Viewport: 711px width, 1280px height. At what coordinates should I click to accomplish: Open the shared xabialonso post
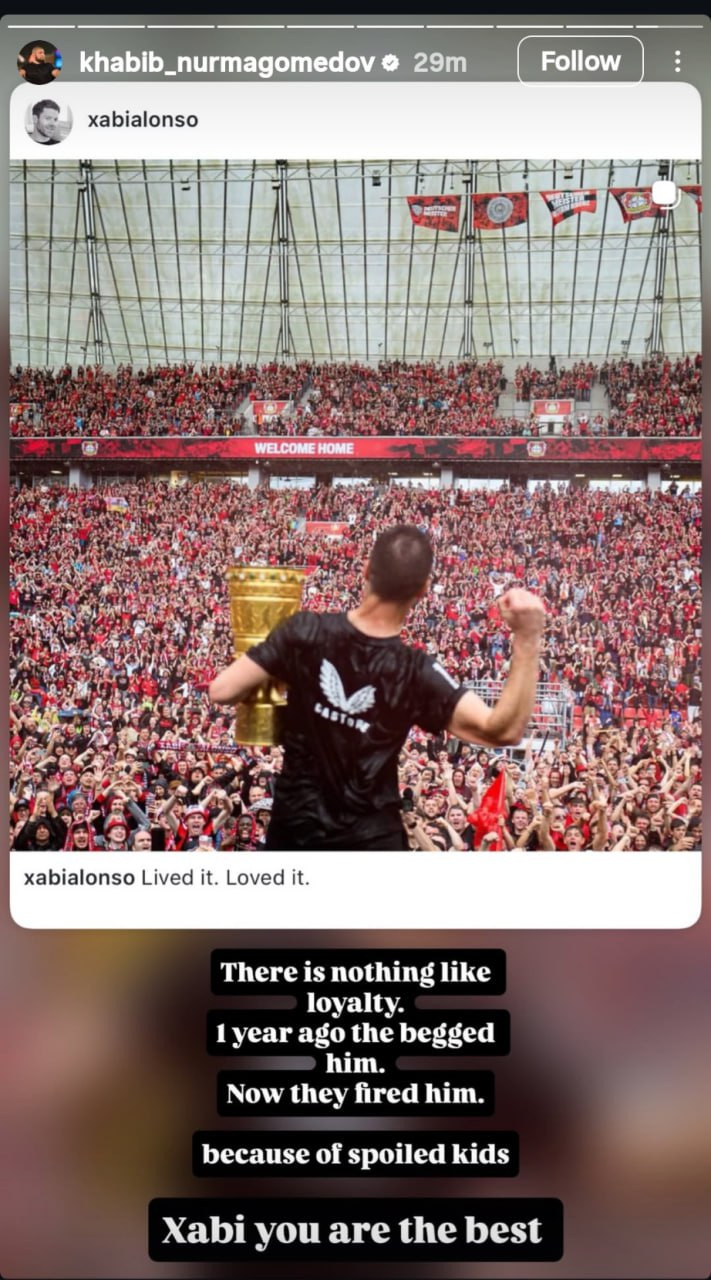[355, 505]
